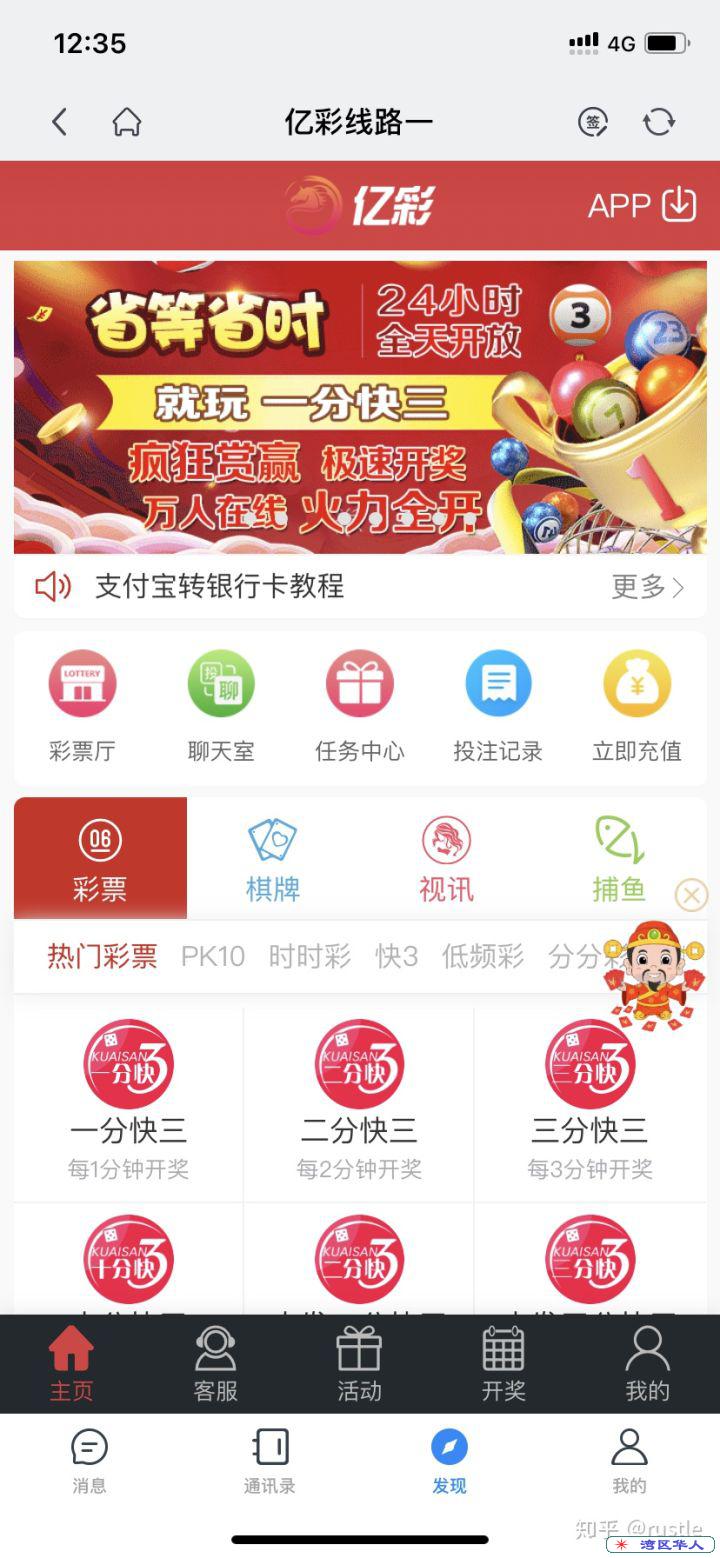This screenshot has width=720, height=1558.
Task: Dismiss the floating mascot with the X
Action: point(691,894)
